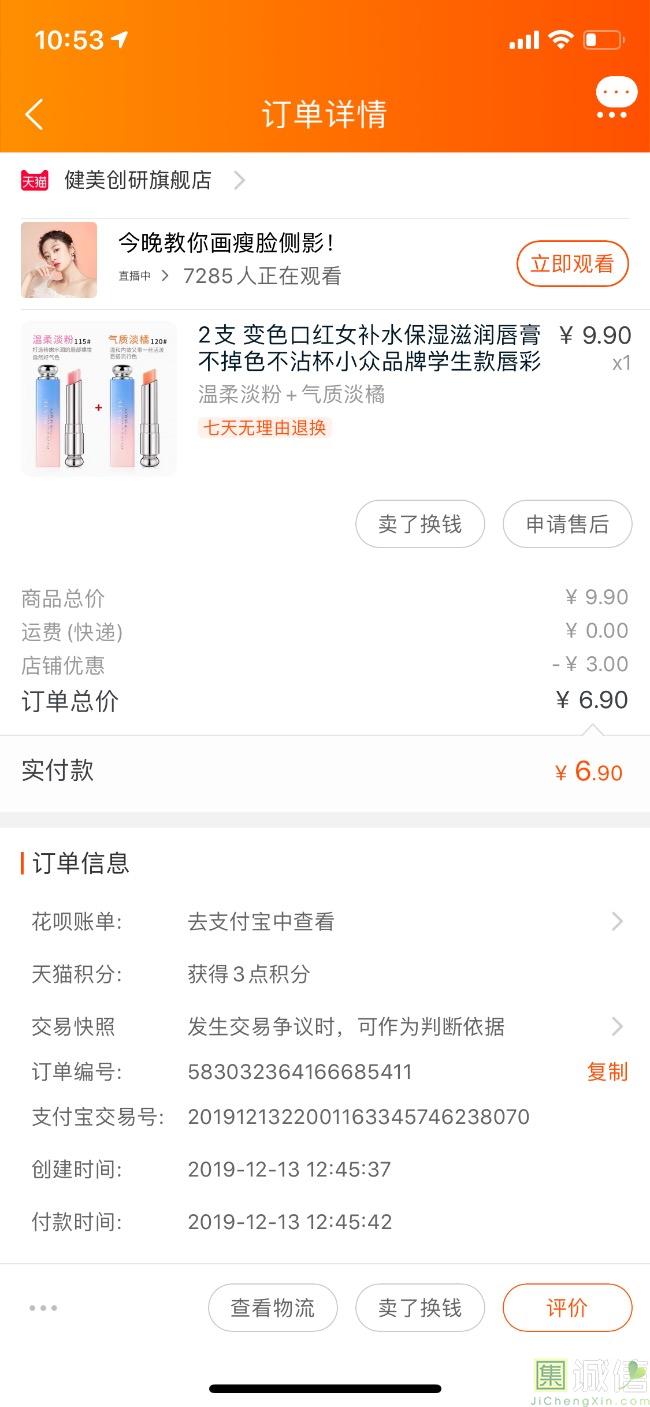This screenshot has width=650, height=1407.
Task: Tap 卖了换钱 under the product
Action: tap(420, 524)
